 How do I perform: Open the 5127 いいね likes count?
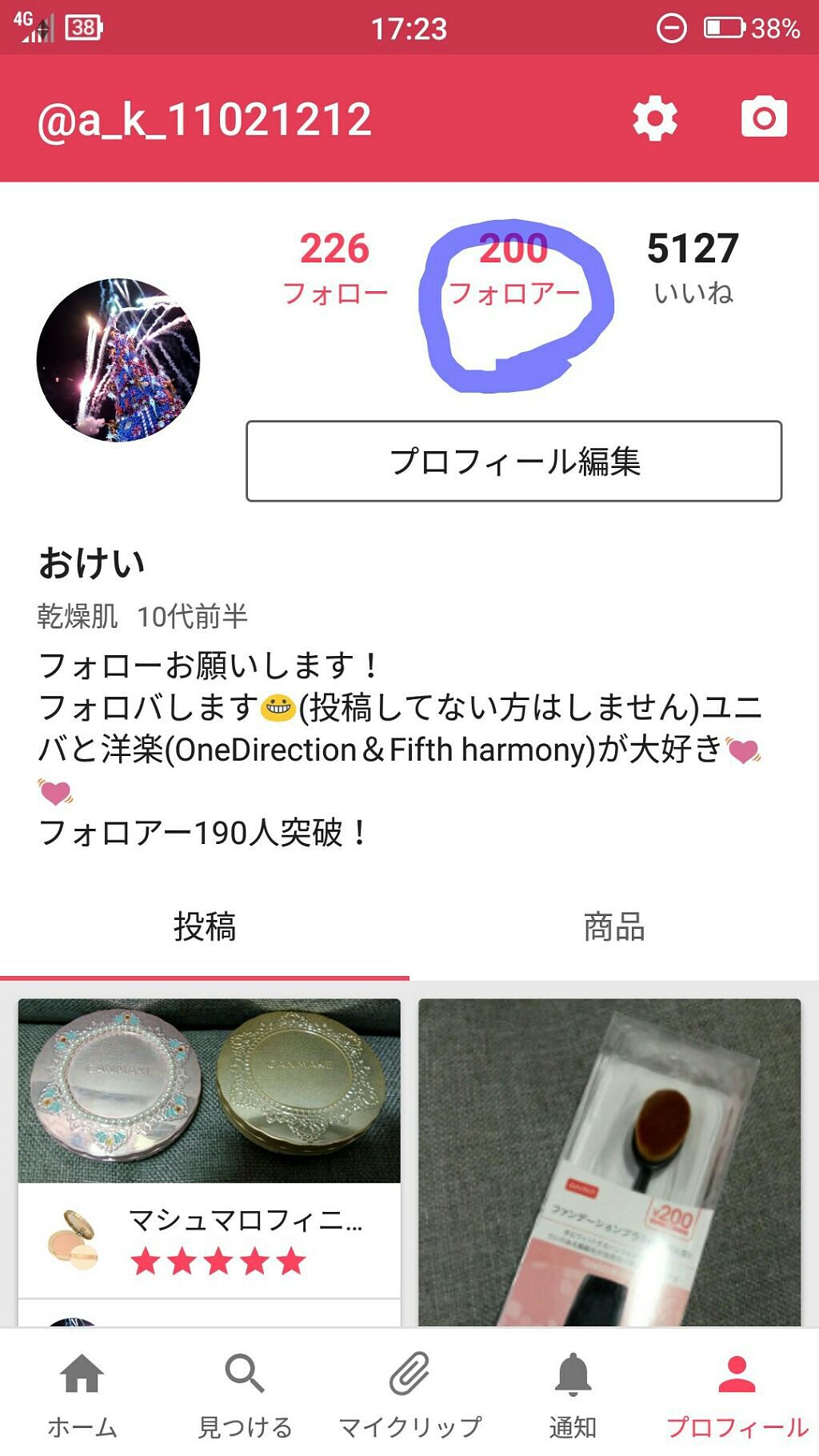pos(693,264)
